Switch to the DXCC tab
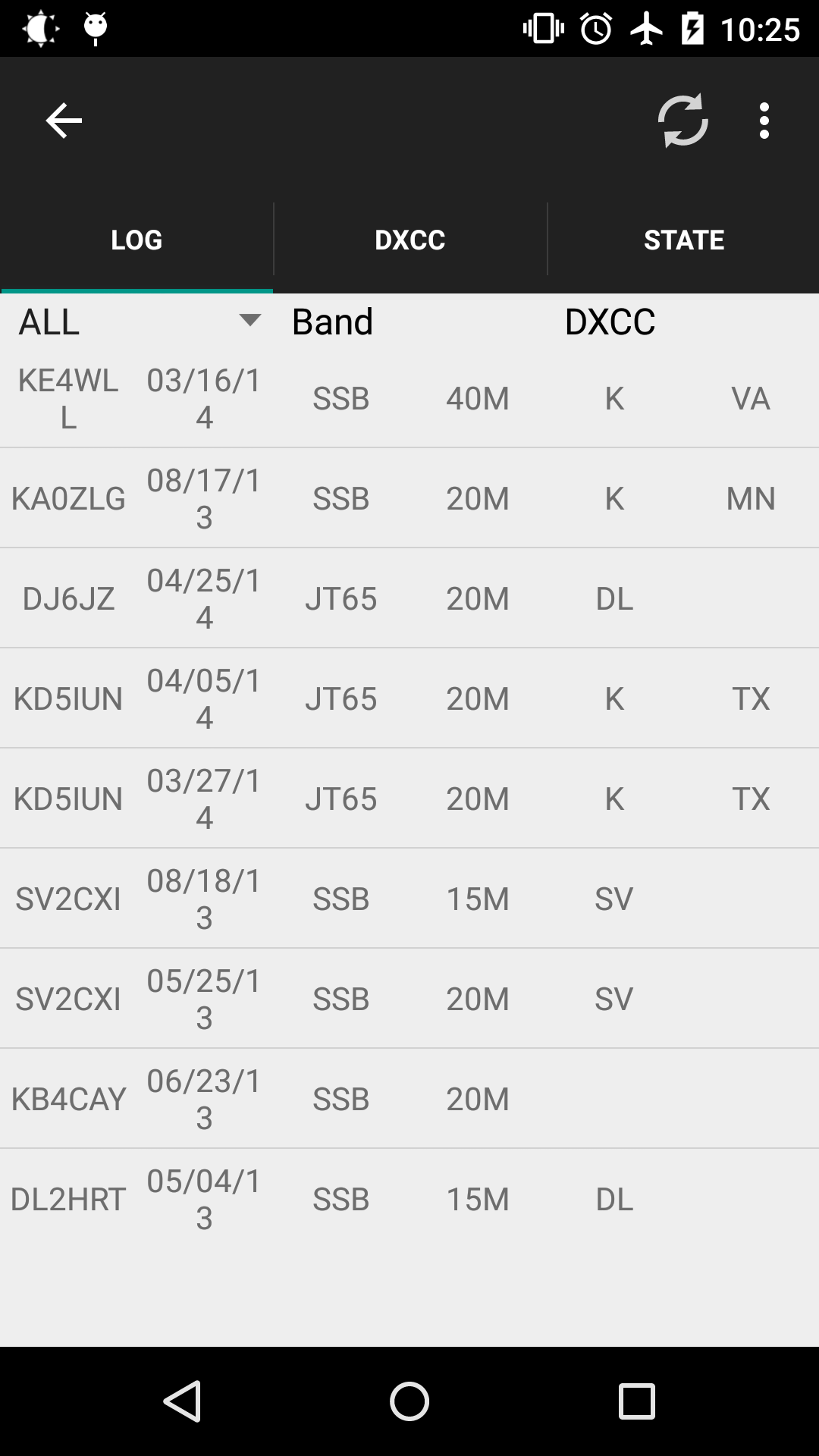Image resolution: width=819 pixels, height=1456 pixels. pyautogui.click(x=409, y=239)
